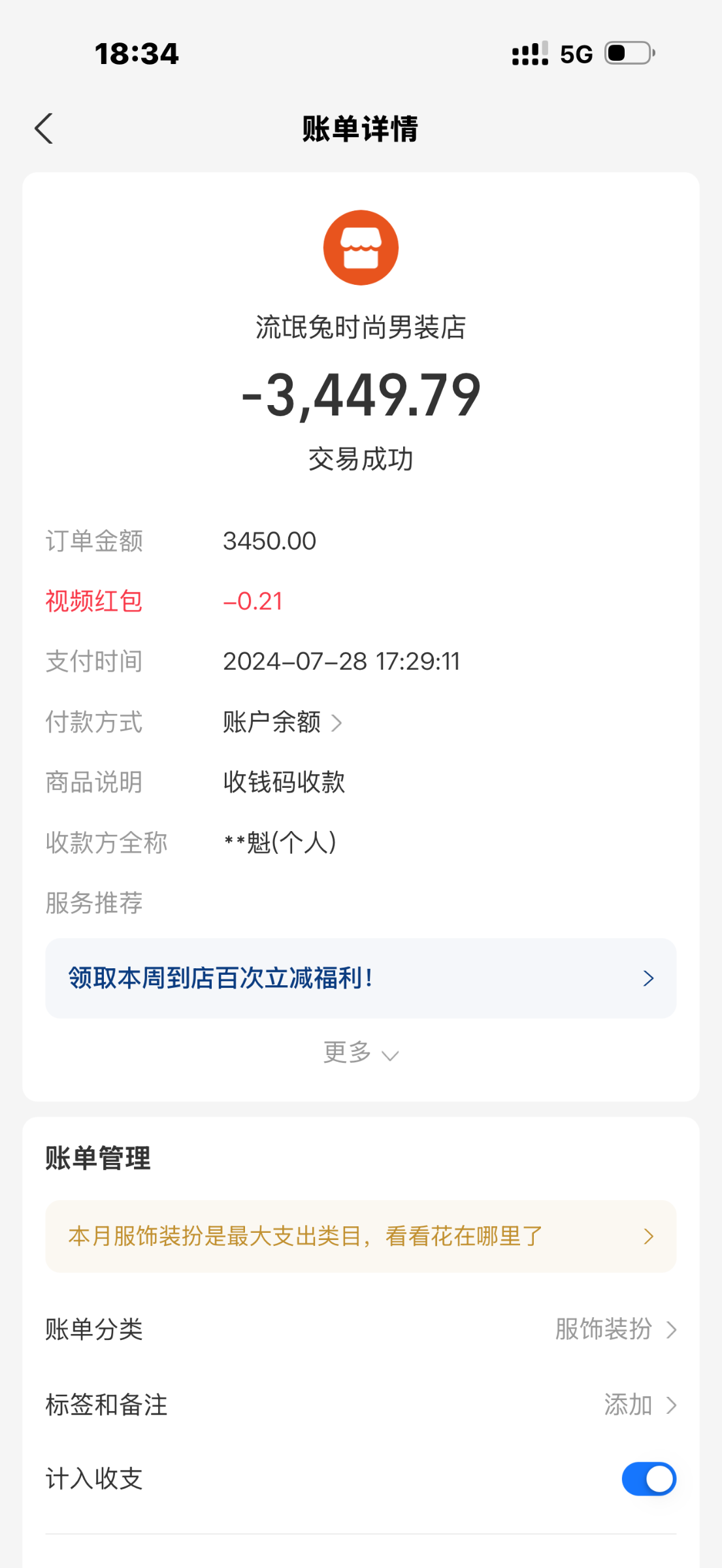Open the 领取本周到店百次立减福利 banner

point(361,978)
